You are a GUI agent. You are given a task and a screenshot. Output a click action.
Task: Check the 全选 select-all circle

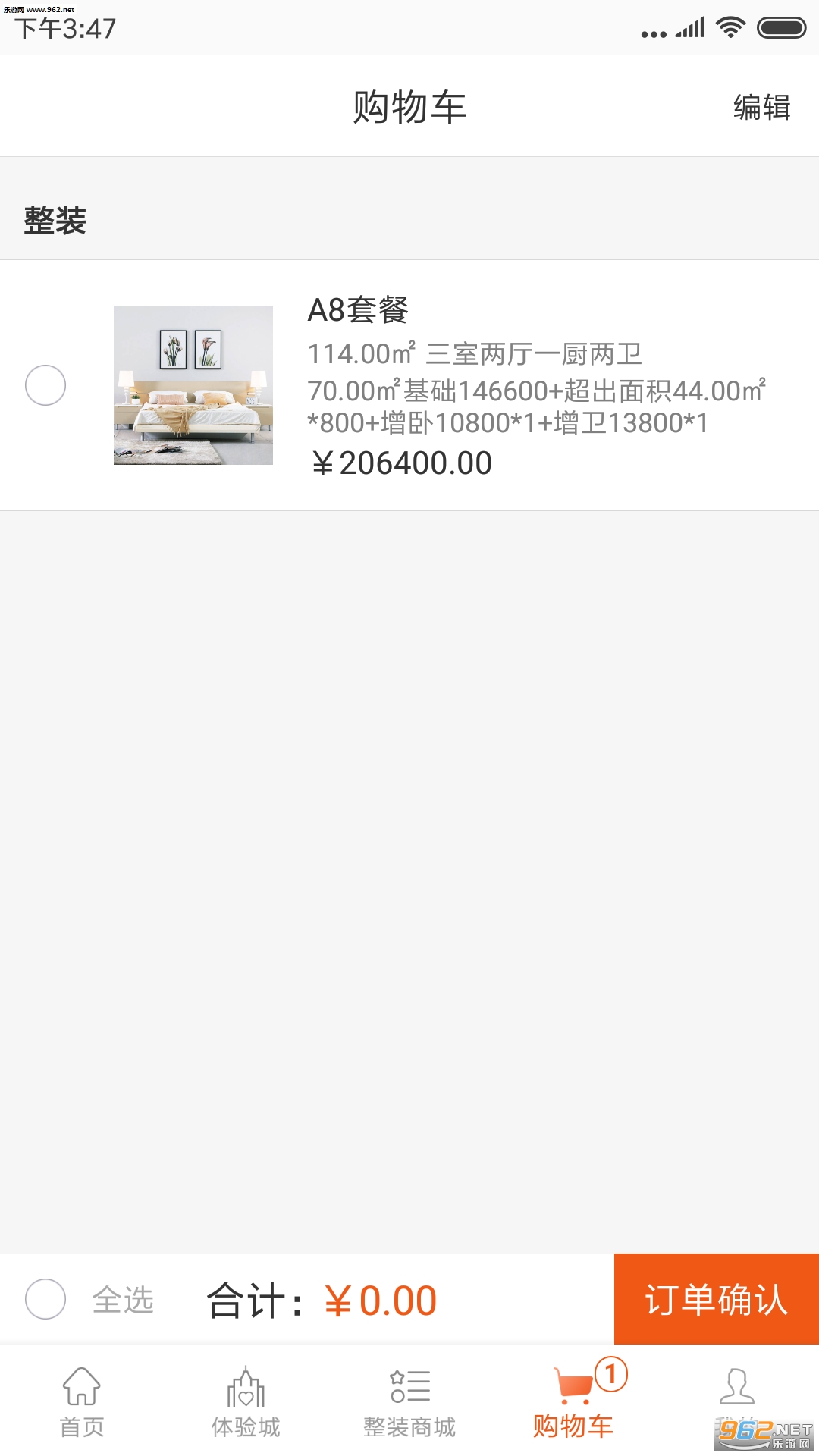[45, 1299]
